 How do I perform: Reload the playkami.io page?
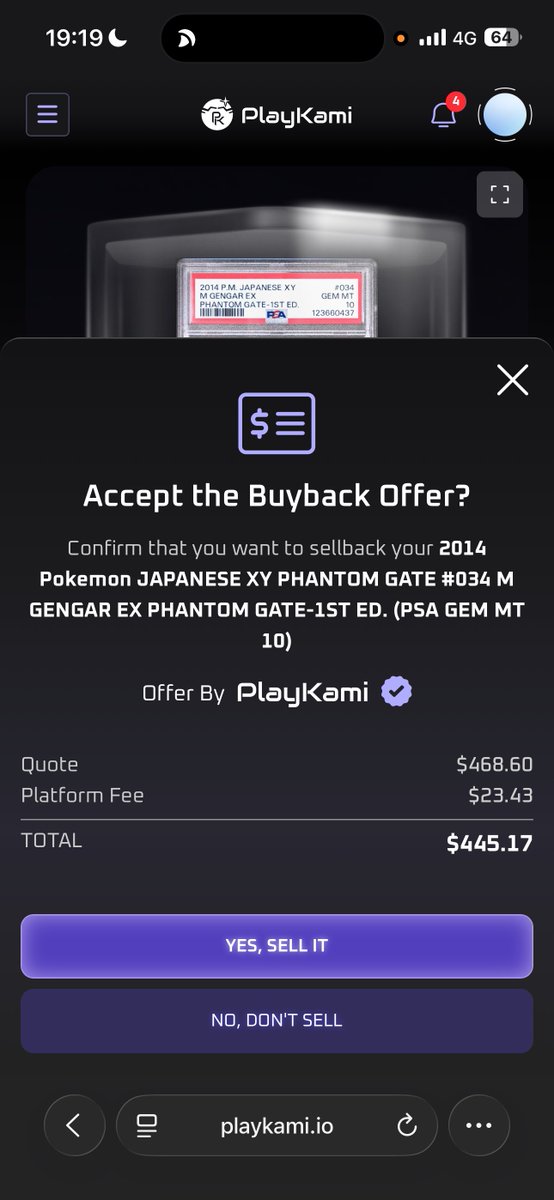coord(407,1126)
